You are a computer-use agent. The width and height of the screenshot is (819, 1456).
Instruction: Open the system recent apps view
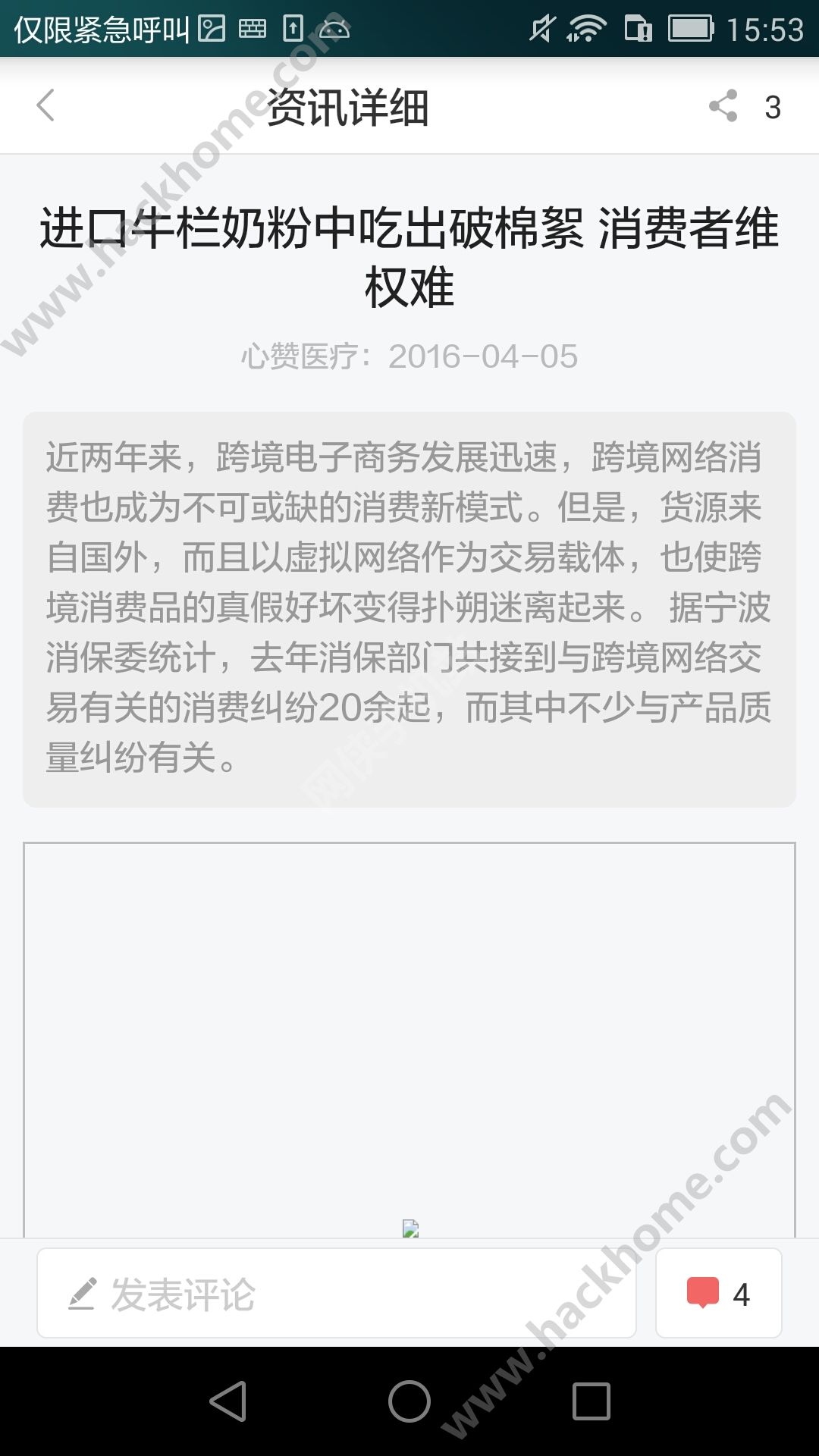click(591, 1401)
